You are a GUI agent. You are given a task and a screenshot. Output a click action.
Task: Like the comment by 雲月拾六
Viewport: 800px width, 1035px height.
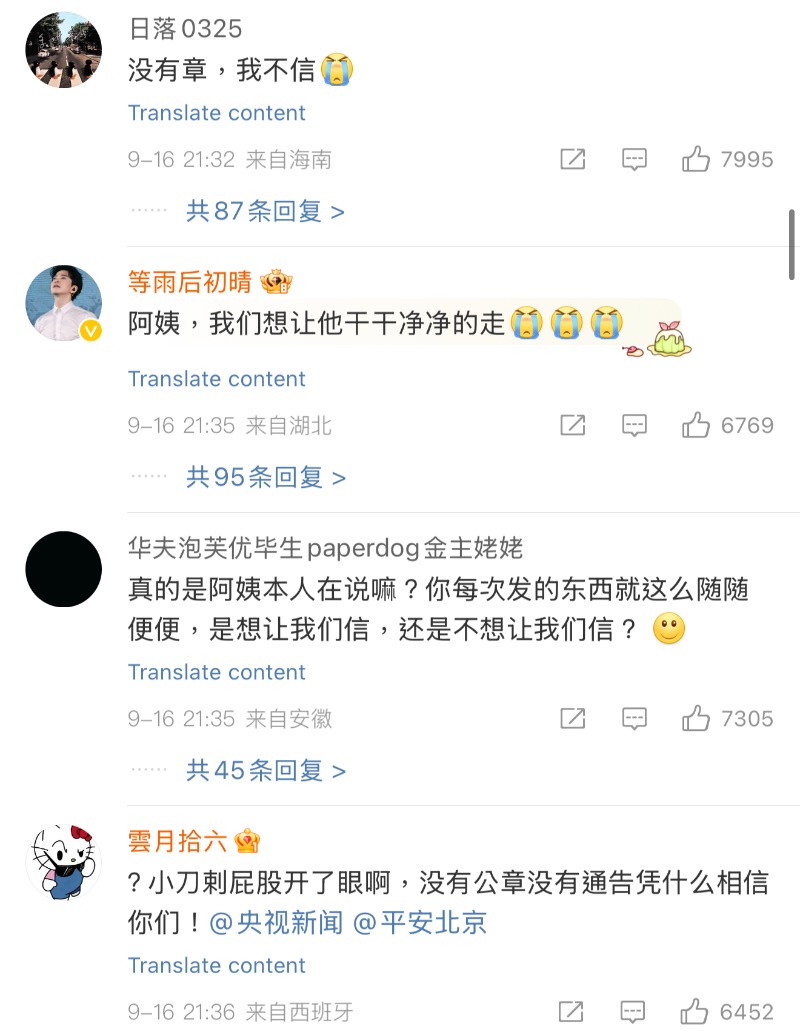696,1011
